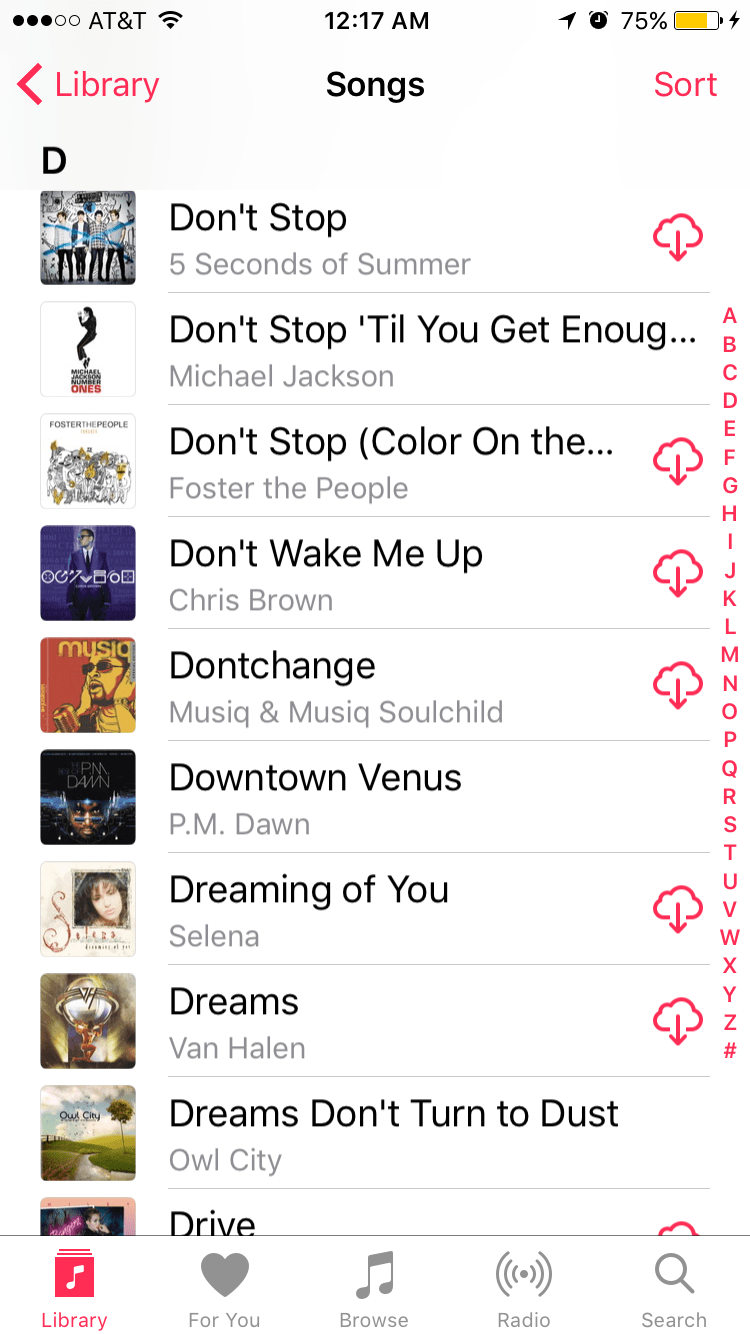Jump to letter S in index
Image resolution: width=750 pixels, height=1334 pixels.
click(x=730, y=825)
